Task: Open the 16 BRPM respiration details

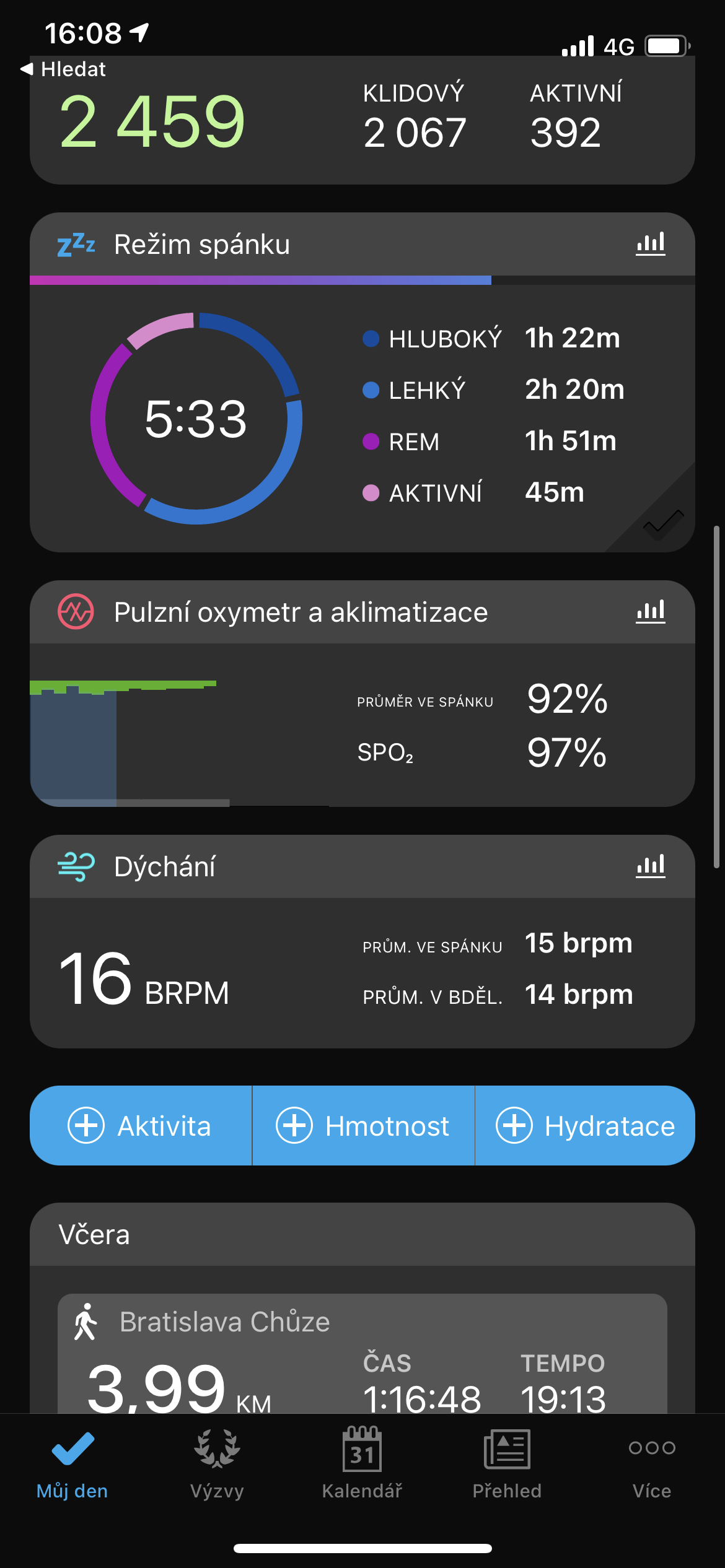Action: (362, 972)
